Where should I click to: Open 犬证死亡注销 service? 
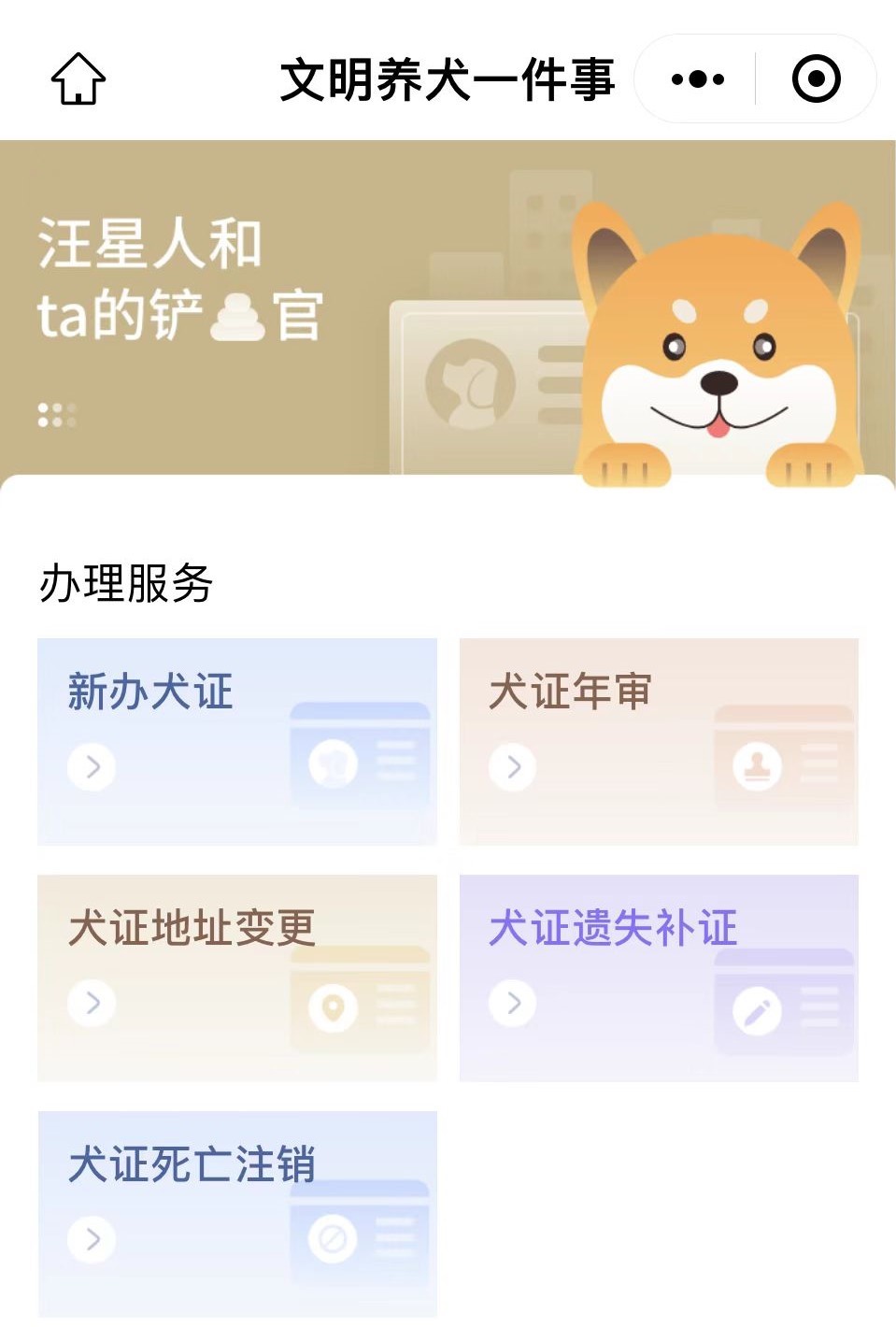pyautogui.click(x=237, y=1213)
